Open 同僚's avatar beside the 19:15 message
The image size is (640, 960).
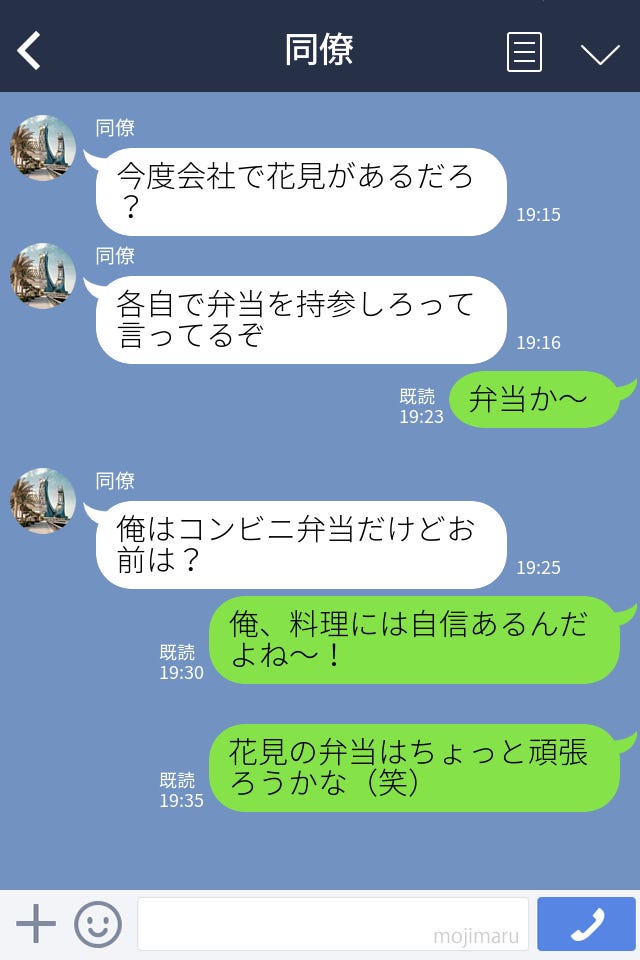pos(43,148)
